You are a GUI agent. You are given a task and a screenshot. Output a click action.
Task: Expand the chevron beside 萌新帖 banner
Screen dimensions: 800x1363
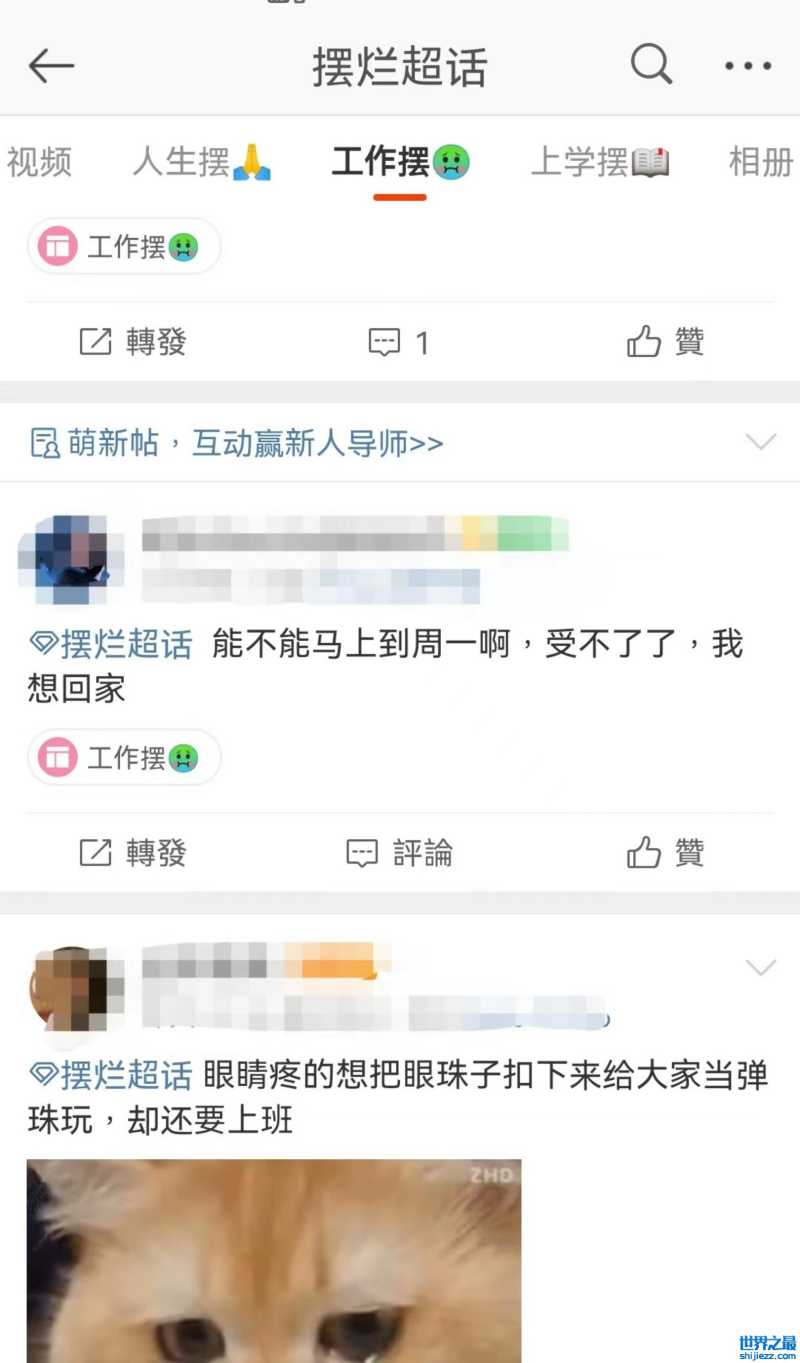[x=761, y=441]
